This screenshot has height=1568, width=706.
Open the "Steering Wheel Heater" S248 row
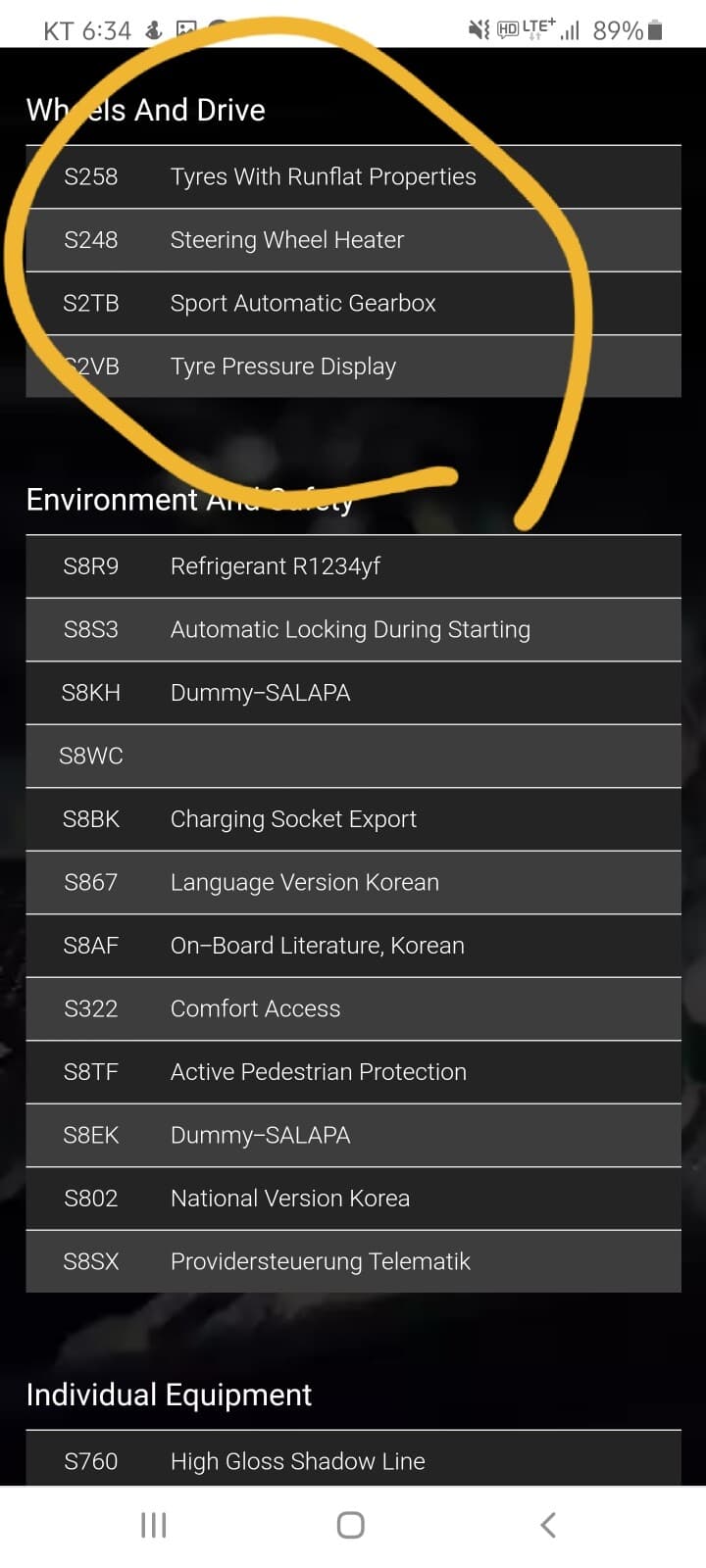tap(353, 240)
